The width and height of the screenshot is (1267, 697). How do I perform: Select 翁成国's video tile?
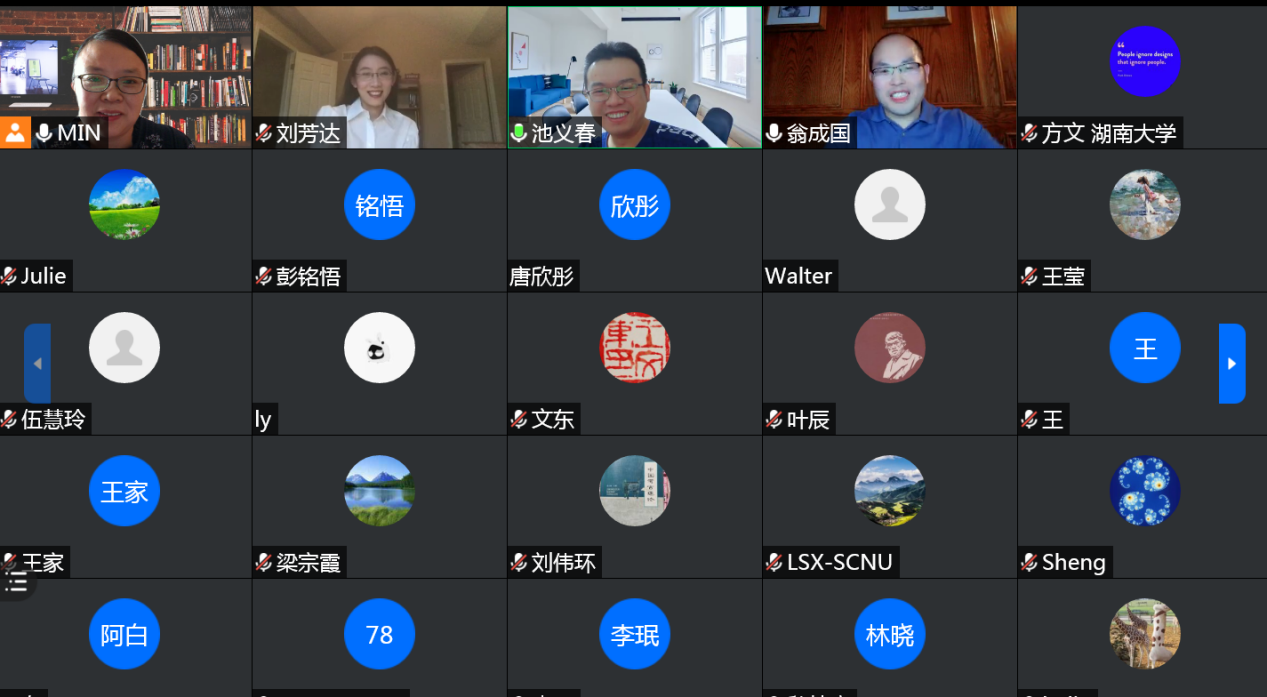[889, 77]
